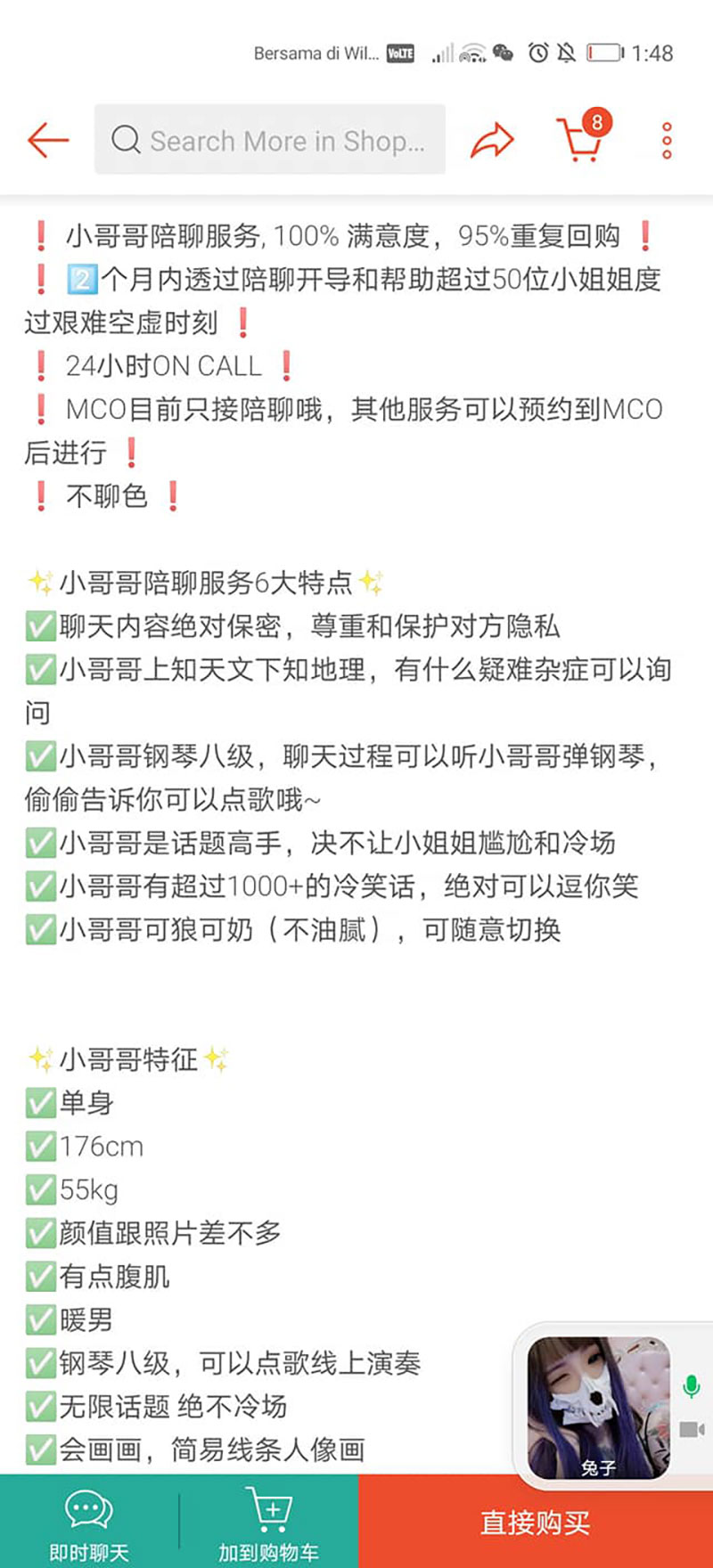Go back with the red arrow
Image resolution: width=713 pixels, height=1568 pixels.
point(48,140)
